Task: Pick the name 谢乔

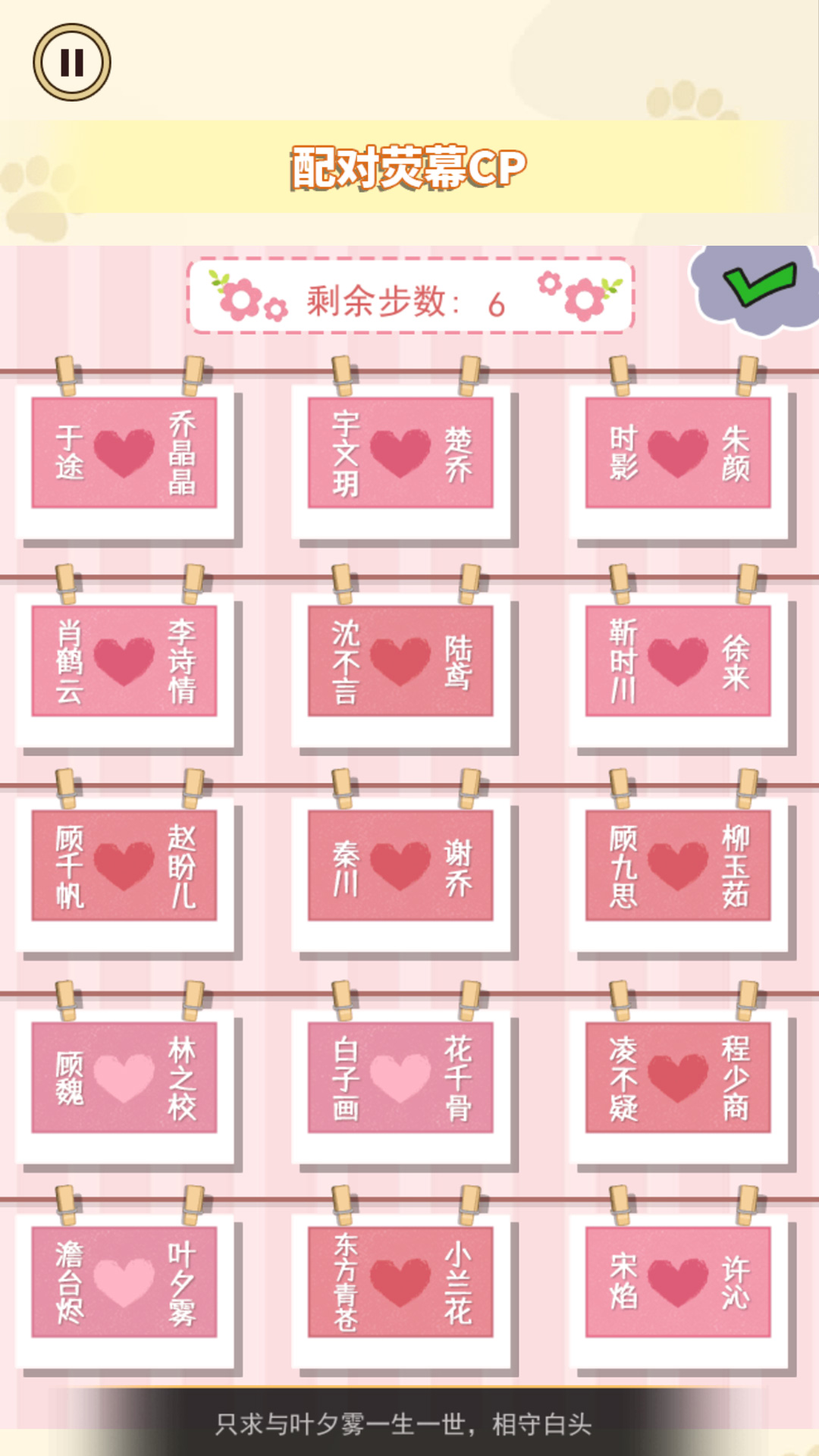Action: (458, 867)
